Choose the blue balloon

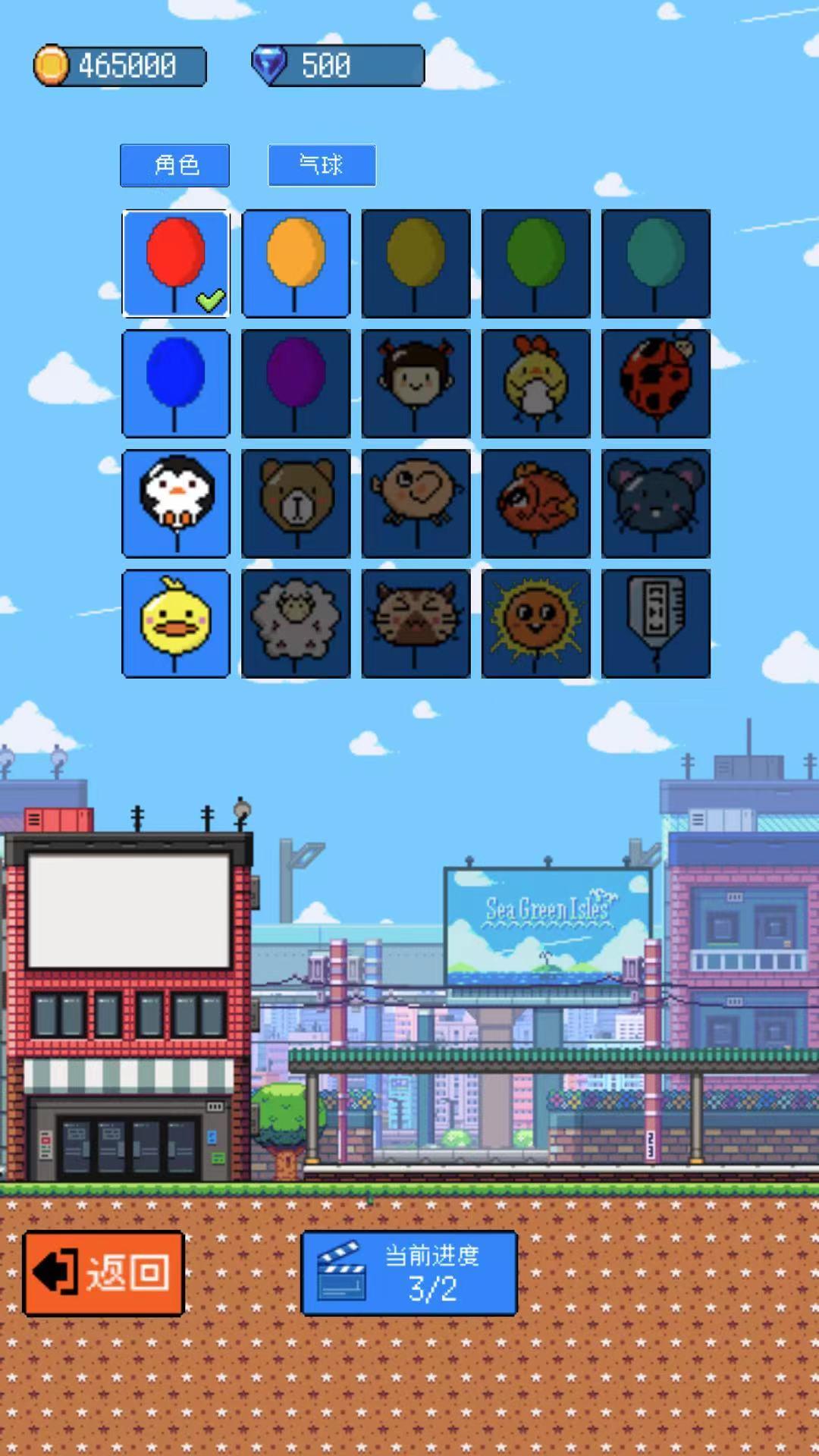175,383
